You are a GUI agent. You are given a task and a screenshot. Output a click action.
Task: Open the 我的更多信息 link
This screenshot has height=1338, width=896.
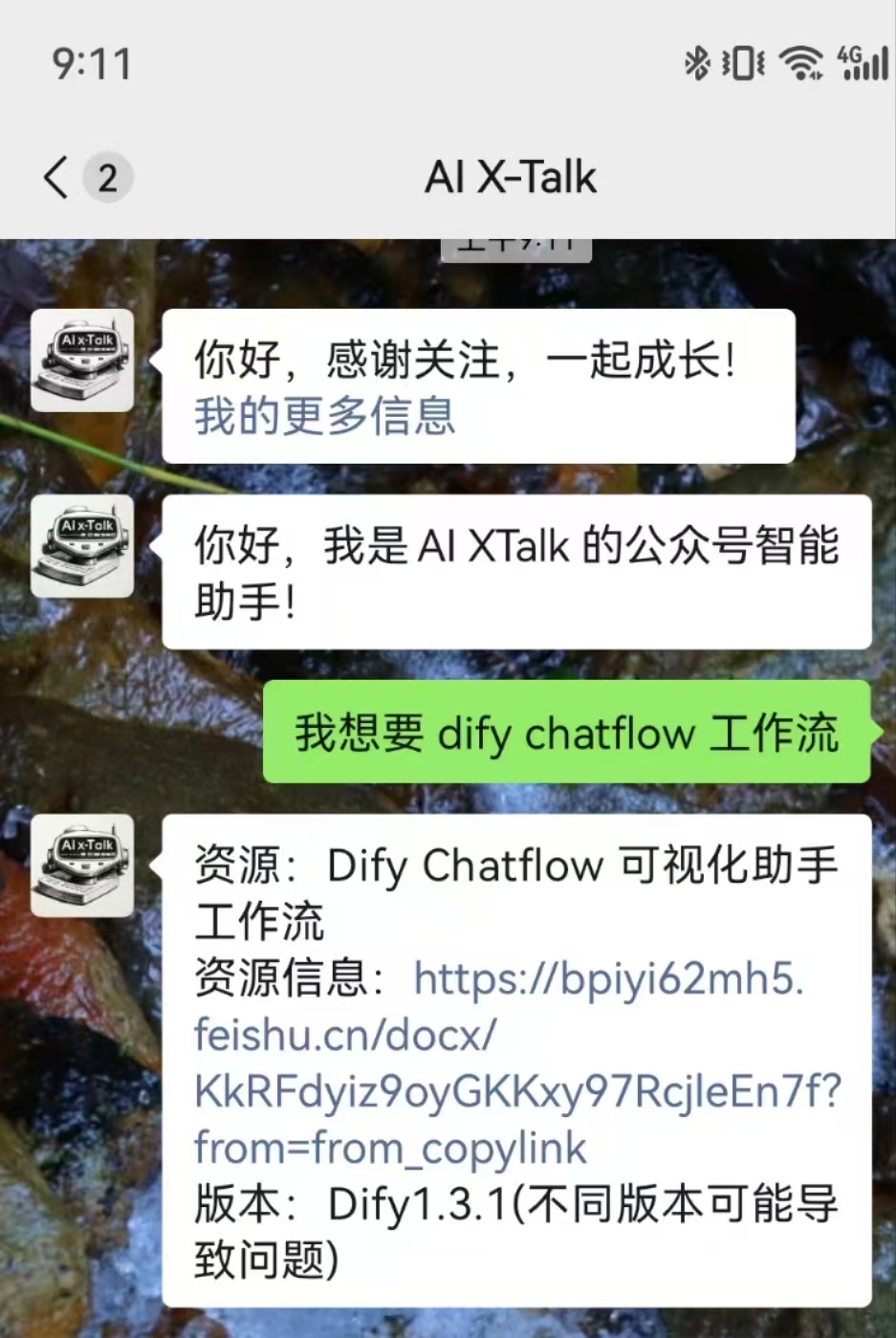[324, 416]
